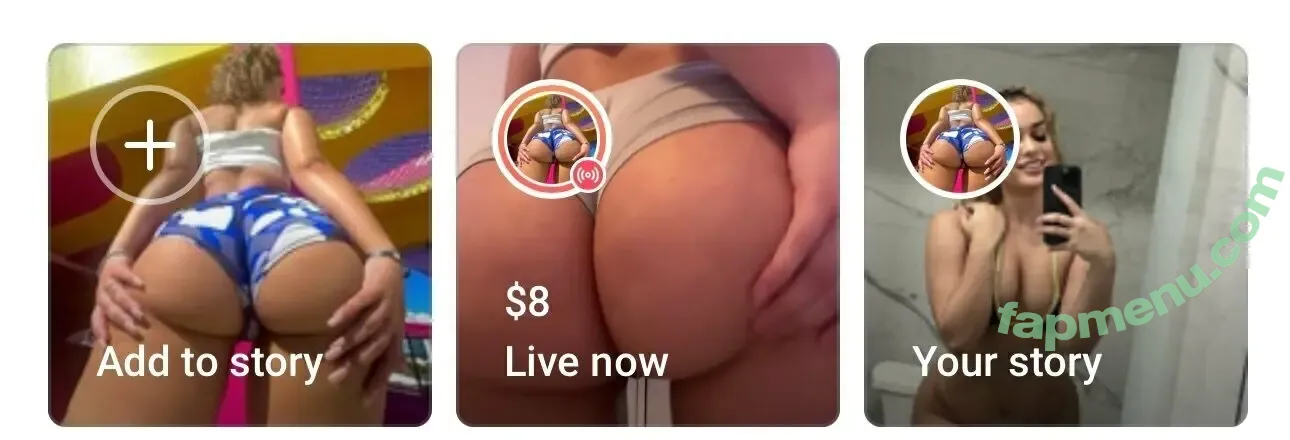Tap the Add to story card
Image resolution: width=1290 pixels, height=440 pixels.
point(240,235)
